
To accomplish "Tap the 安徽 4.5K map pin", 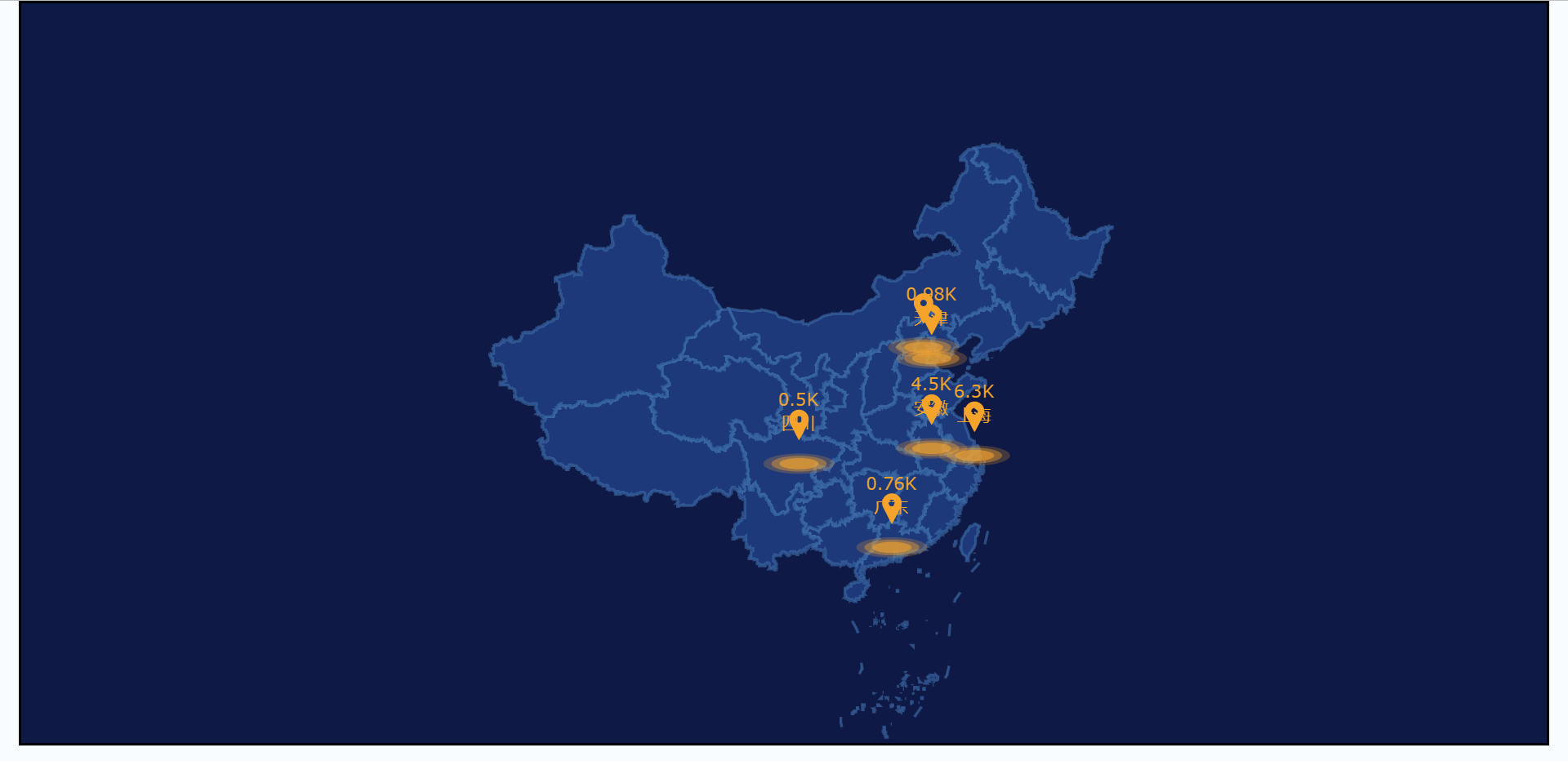I will coord(931,407).
